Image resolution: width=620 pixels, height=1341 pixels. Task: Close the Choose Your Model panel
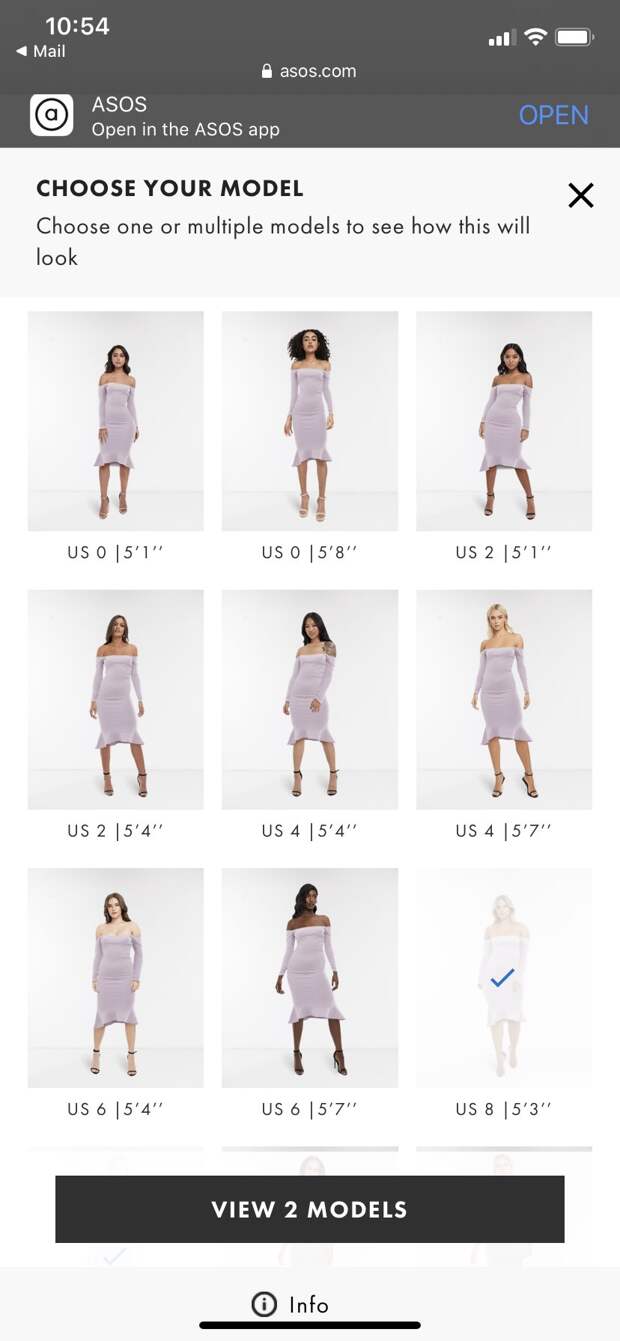pyautogui.click(x=580, y=195)
